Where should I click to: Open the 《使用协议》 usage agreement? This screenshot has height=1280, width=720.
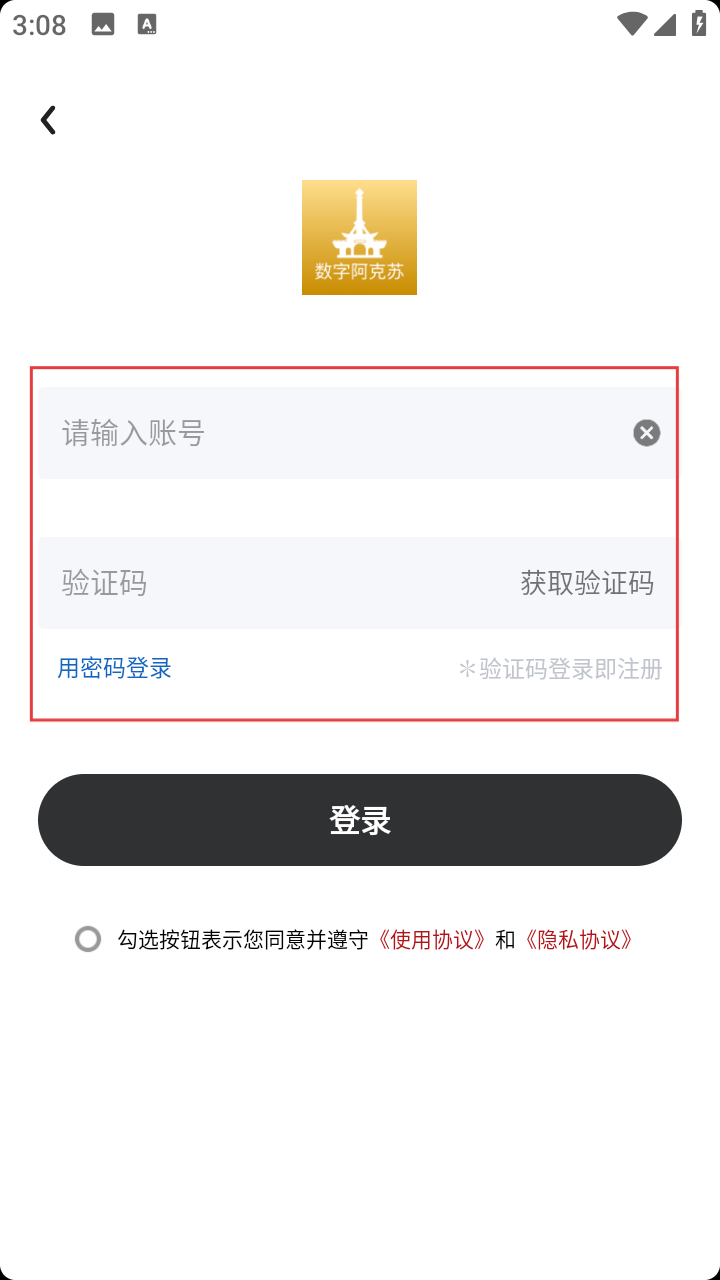(x=432, y=940)
